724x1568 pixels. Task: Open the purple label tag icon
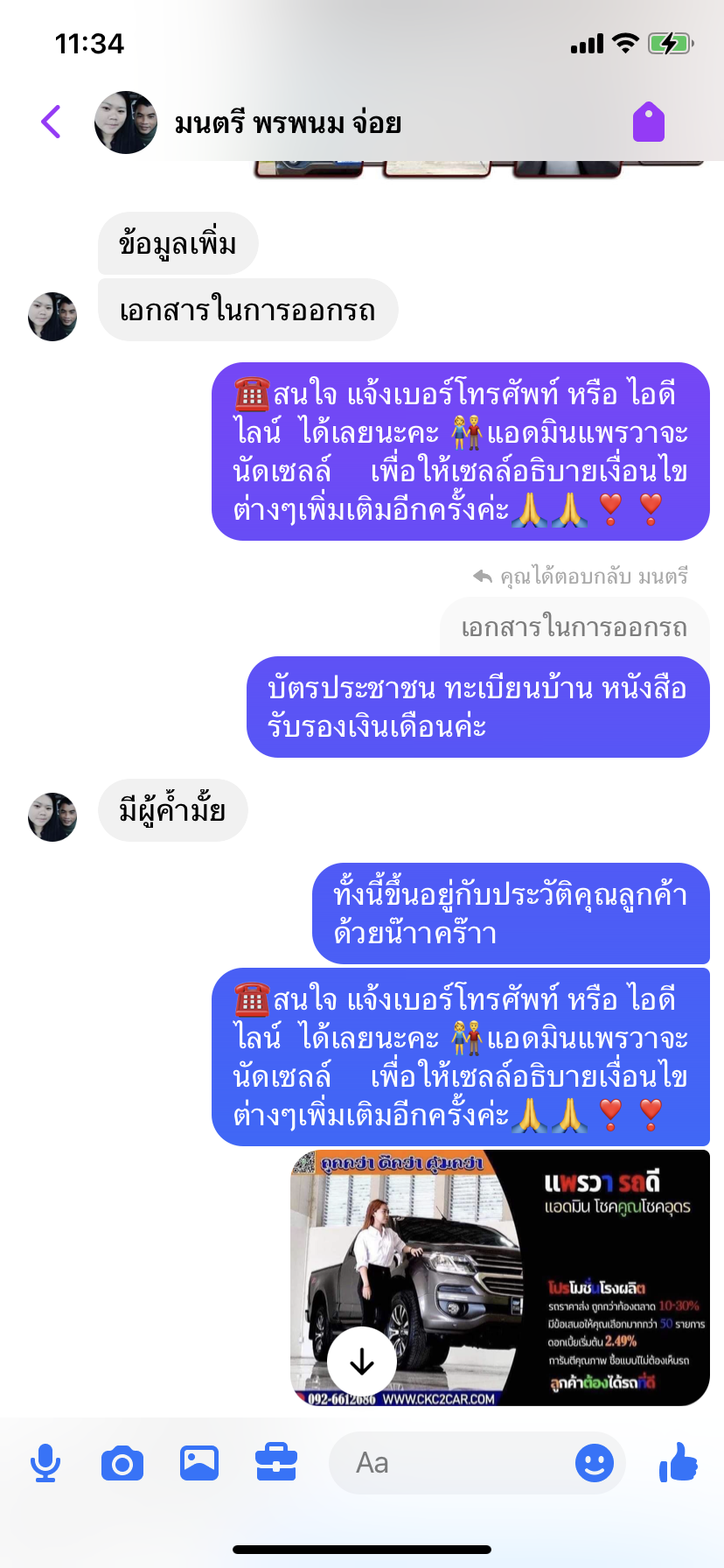pos(649,122)
